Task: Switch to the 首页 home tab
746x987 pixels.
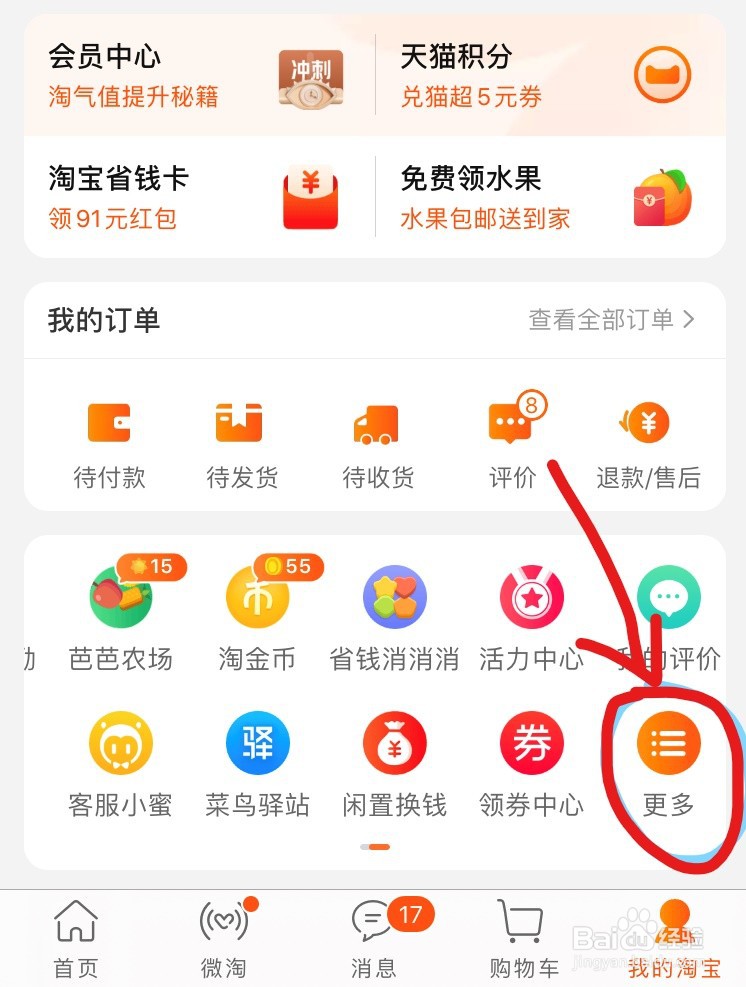Action: click(x=75, y=938)
